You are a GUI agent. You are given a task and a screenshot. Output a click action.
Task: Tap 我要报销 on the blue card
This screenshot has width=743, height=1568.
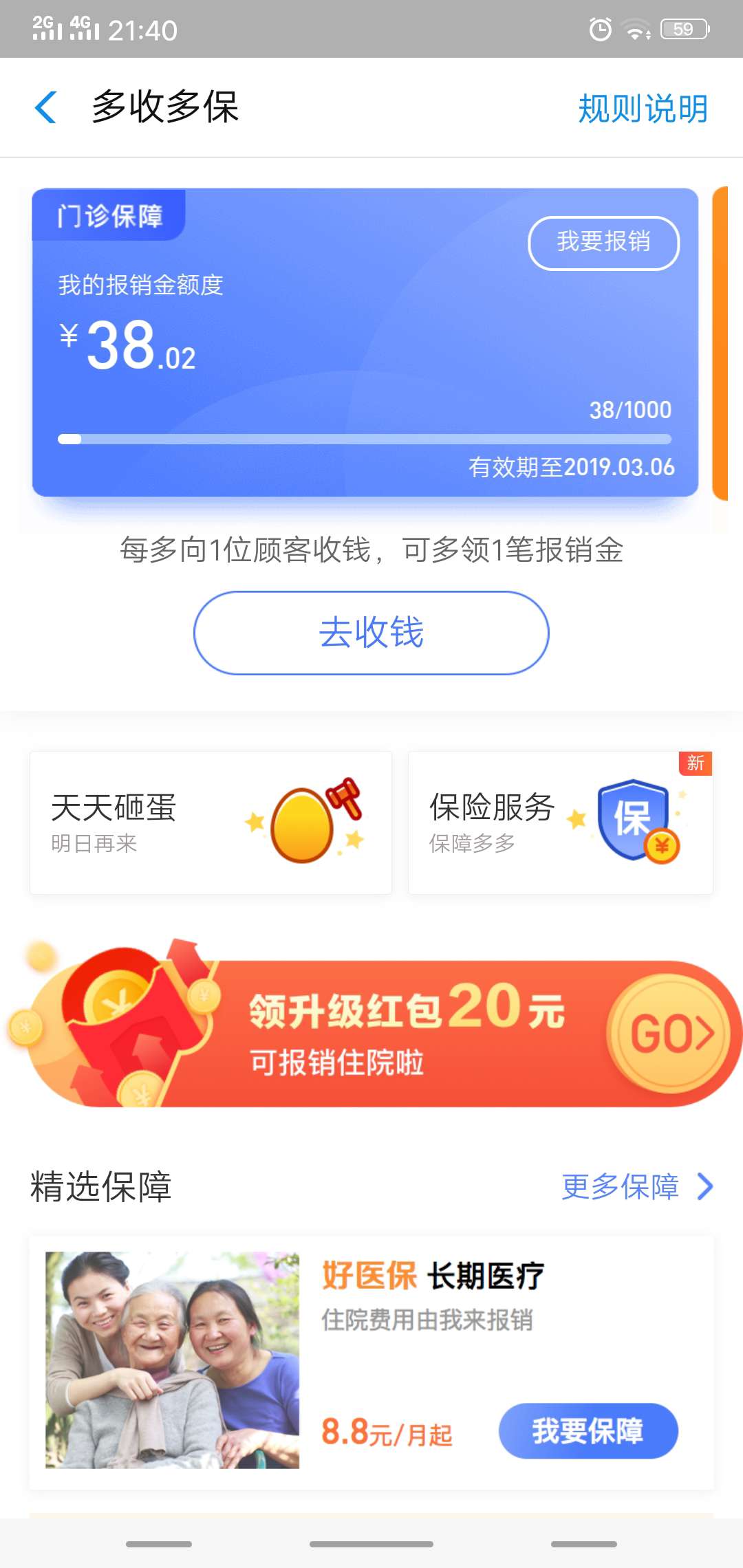click(603, 243)
